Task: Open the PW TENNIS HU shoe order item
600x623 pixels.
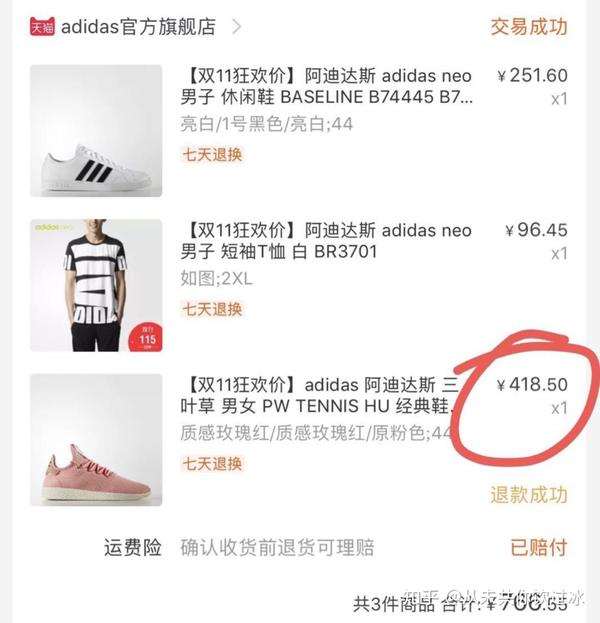Action: point(320,397)
